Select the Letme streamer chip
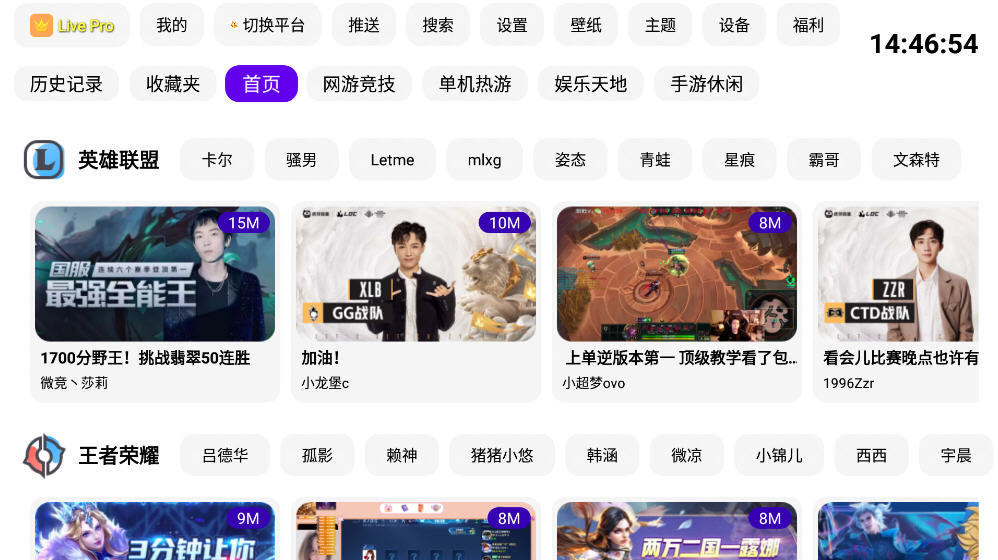Viewport: 998px width, 560px height. coord(392,160)
